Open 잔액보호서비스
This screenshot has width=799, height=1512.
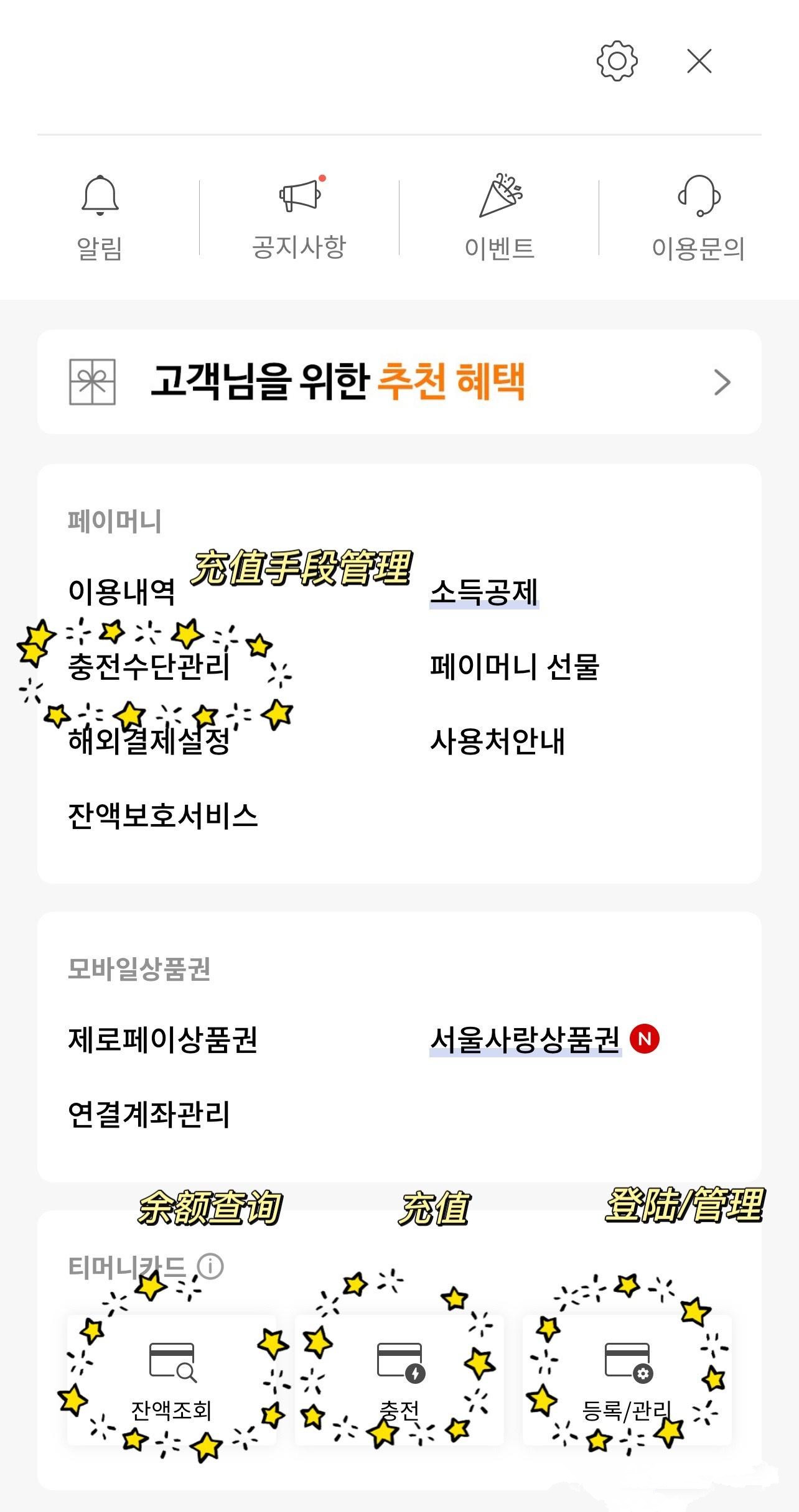pyautogui.click(x=163, y=815)
